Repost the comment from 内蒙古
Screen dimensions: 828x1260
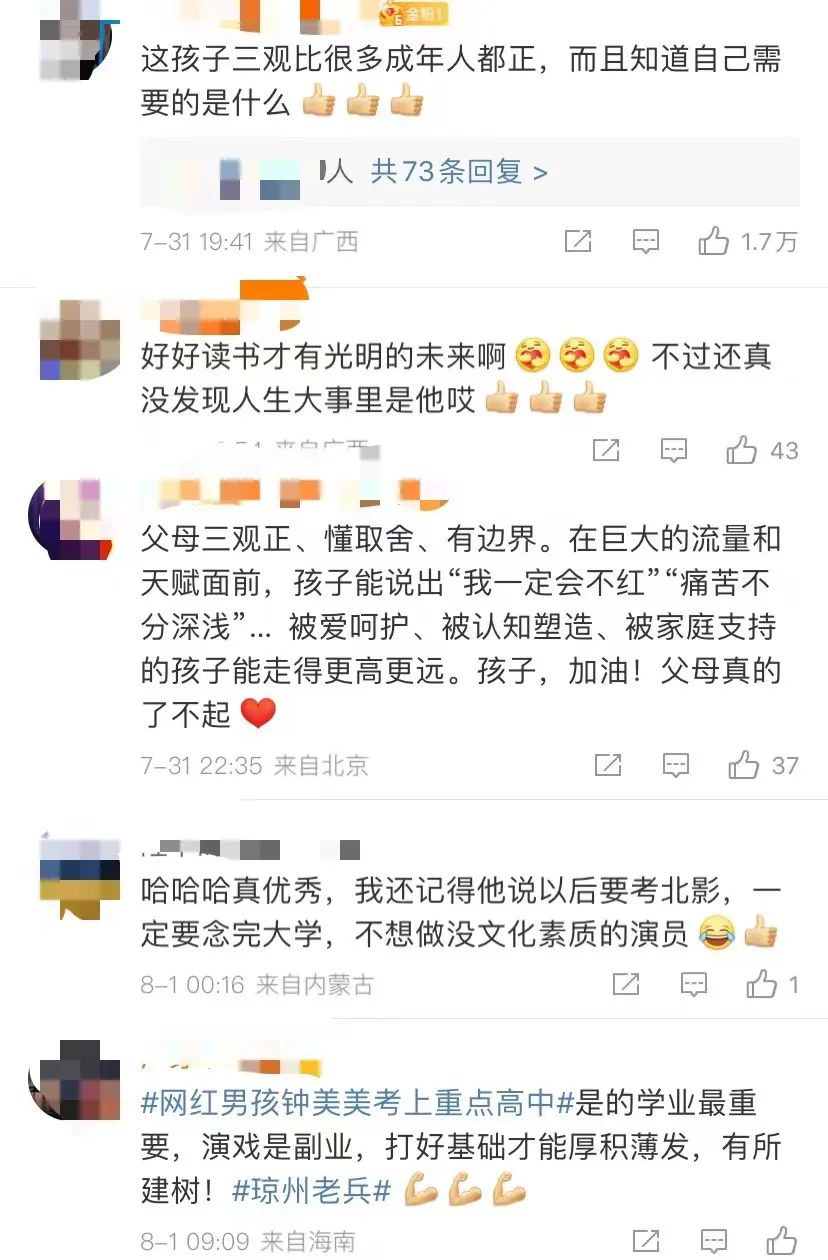click(626, 985)
